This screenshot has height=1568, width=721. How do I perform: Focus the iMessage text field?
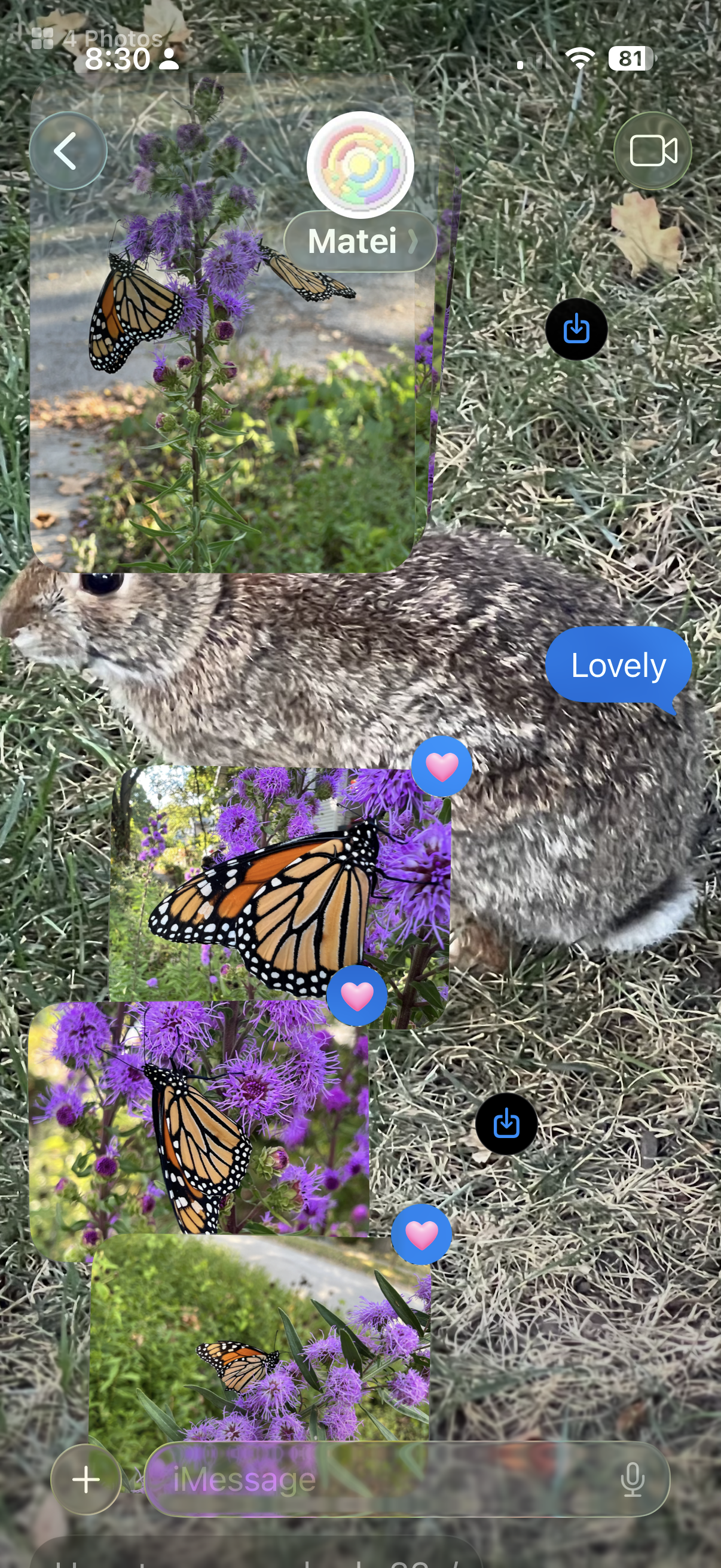click(377, 1479)
